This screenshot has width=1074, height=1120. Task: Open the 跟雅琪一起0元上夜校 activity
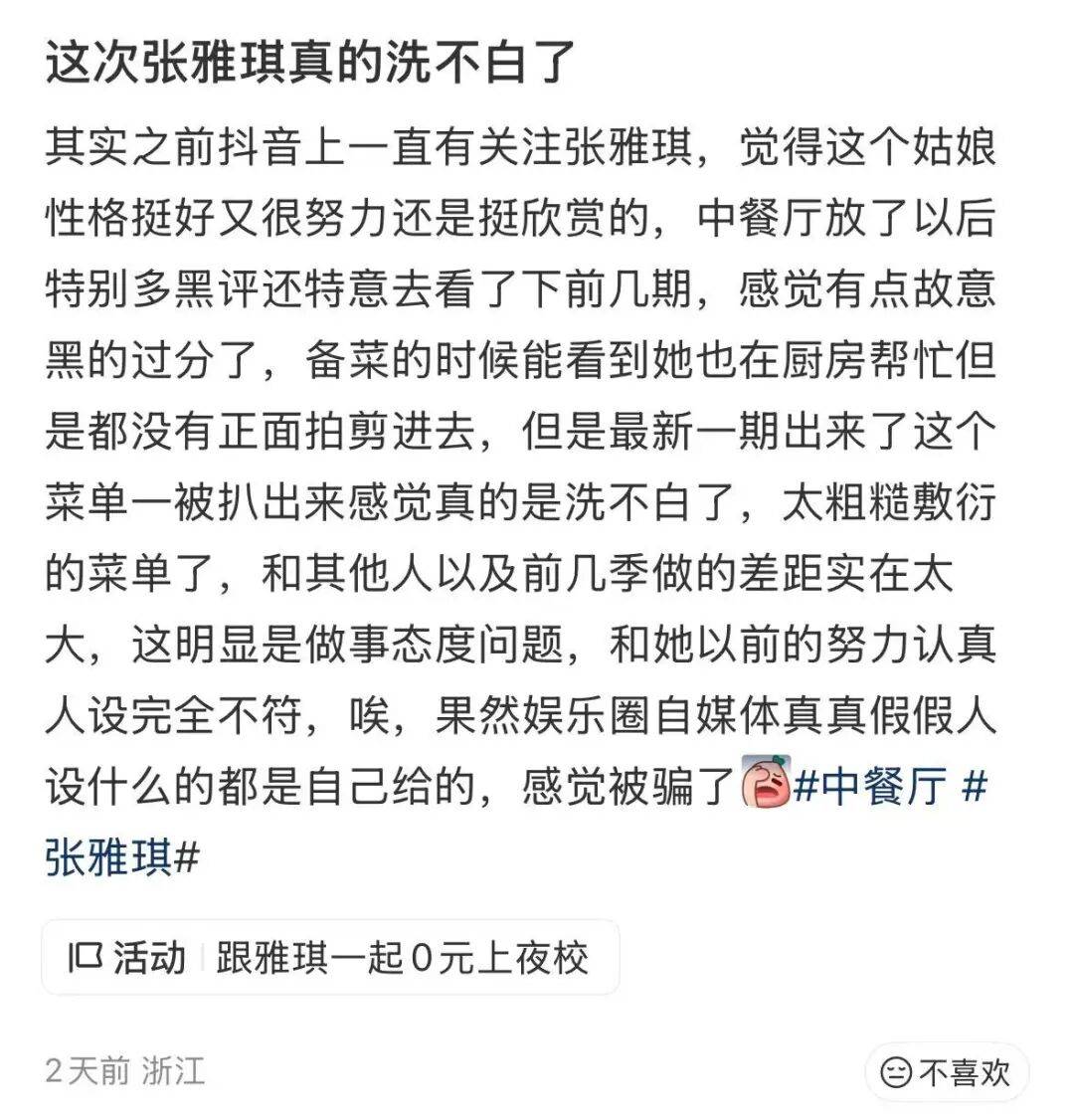coord(330,958)
